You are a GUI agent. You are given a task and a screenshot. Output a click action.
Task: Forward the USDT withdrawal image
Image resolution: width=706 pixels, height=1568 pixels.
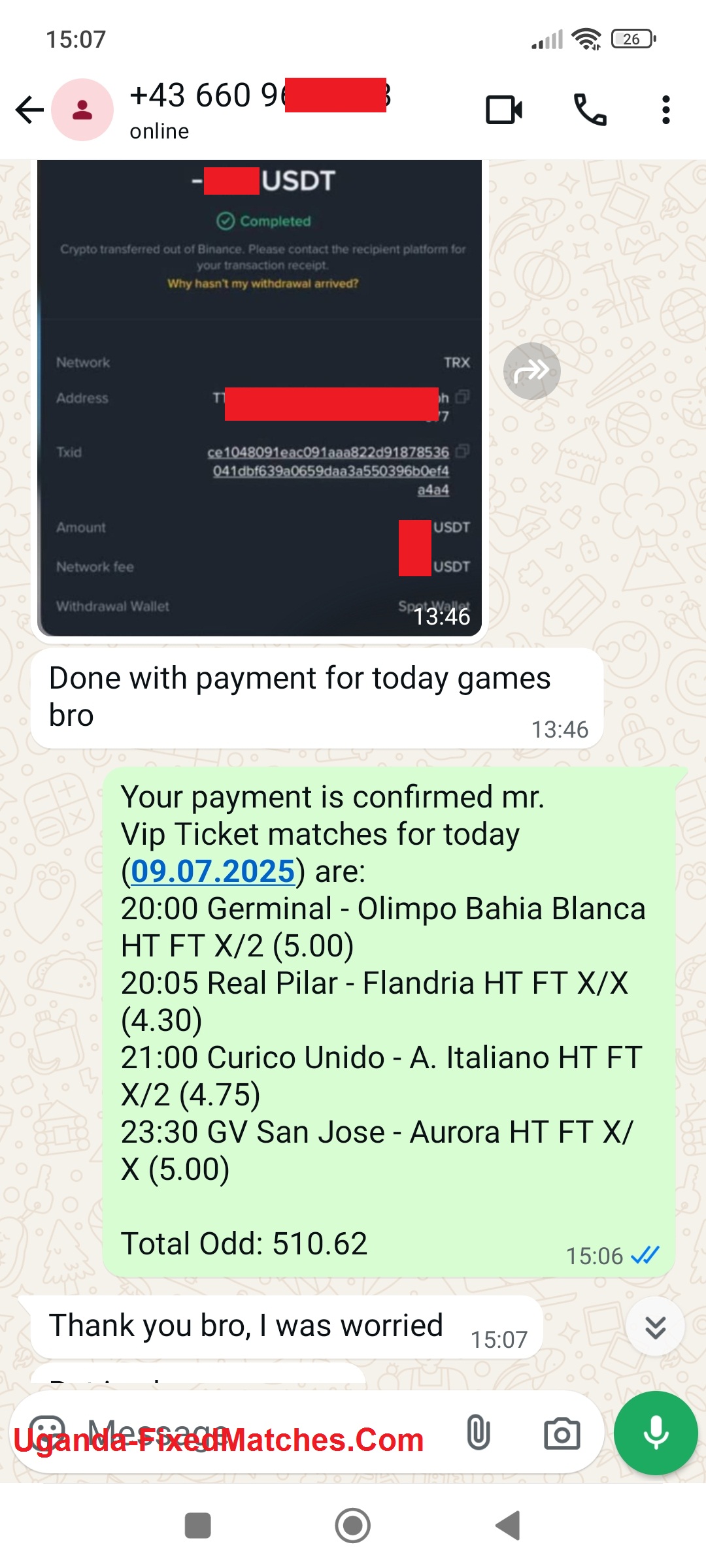tap(531, 371)
